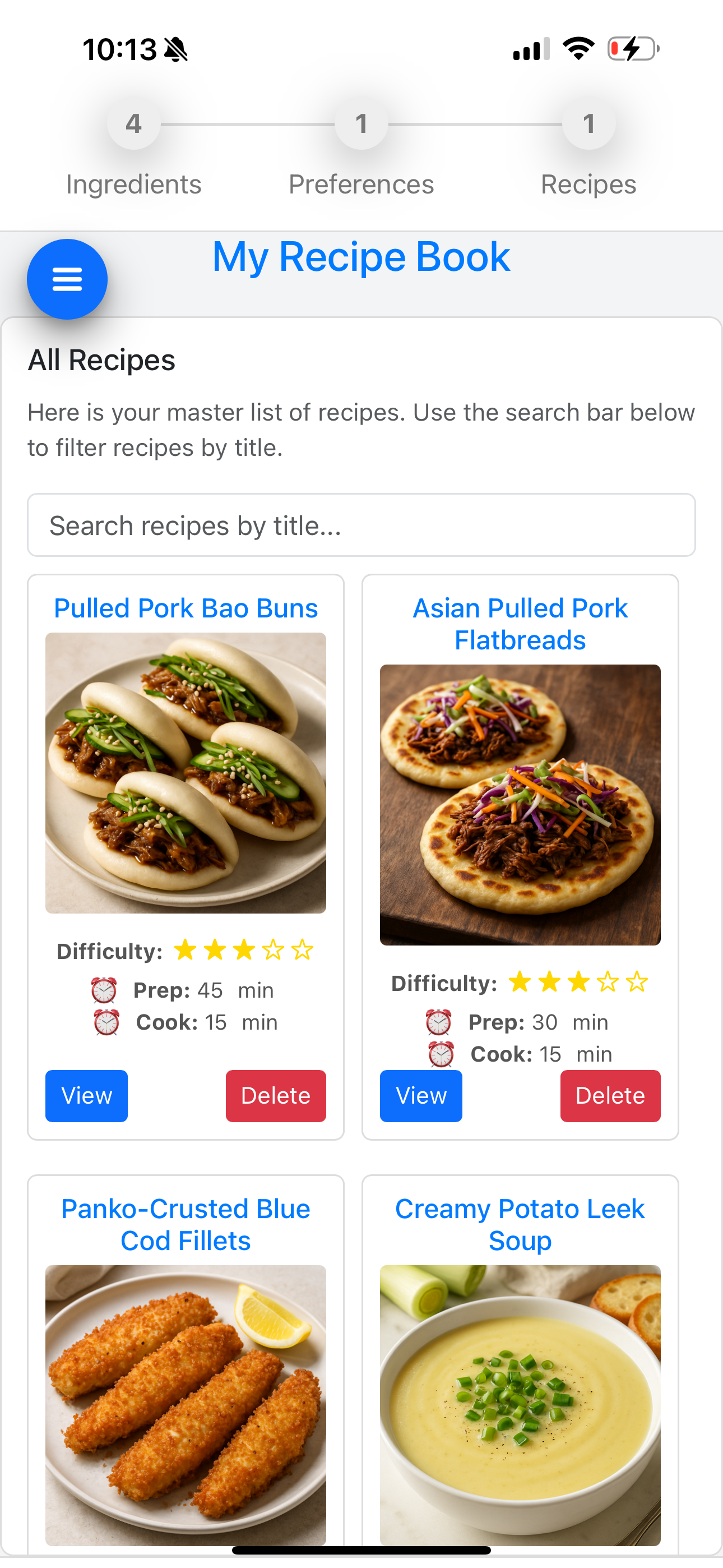Screen dimensions: 723x1568
Task: Select the Preferences step label
Action: [361, 183]
